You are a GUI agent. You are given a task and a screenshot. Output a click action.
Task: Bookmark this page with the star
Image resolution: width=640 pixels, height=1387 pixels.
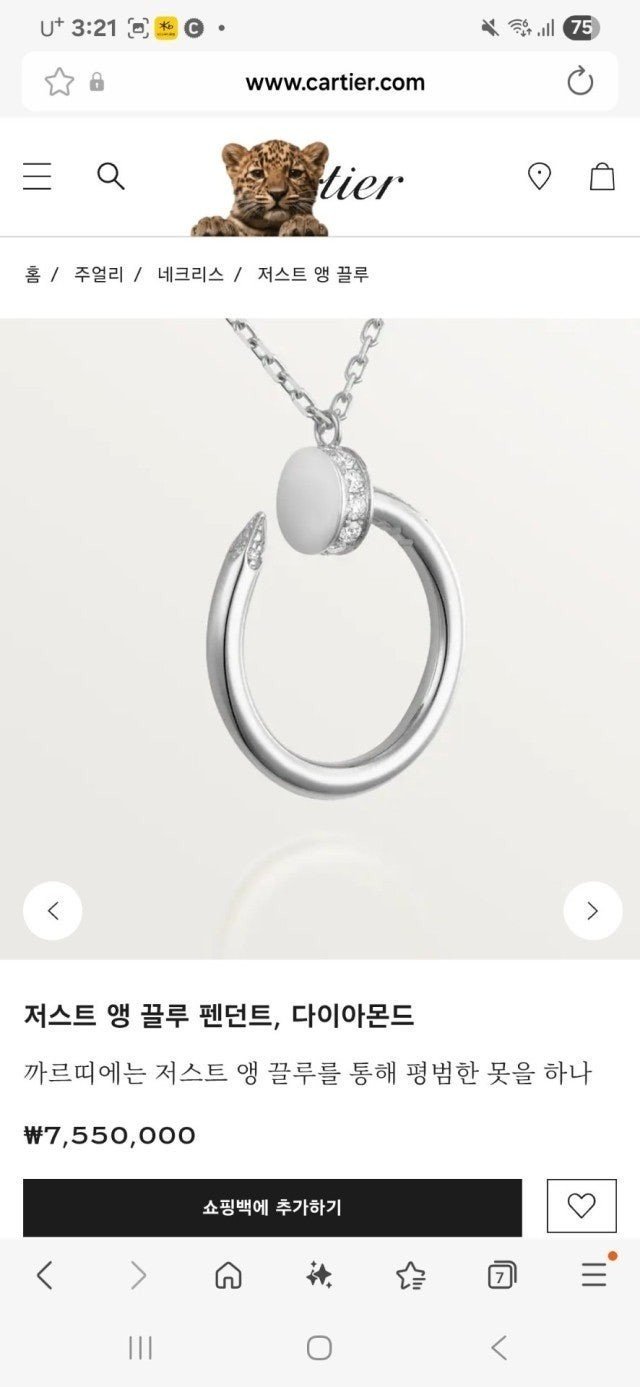pos(60,82)
